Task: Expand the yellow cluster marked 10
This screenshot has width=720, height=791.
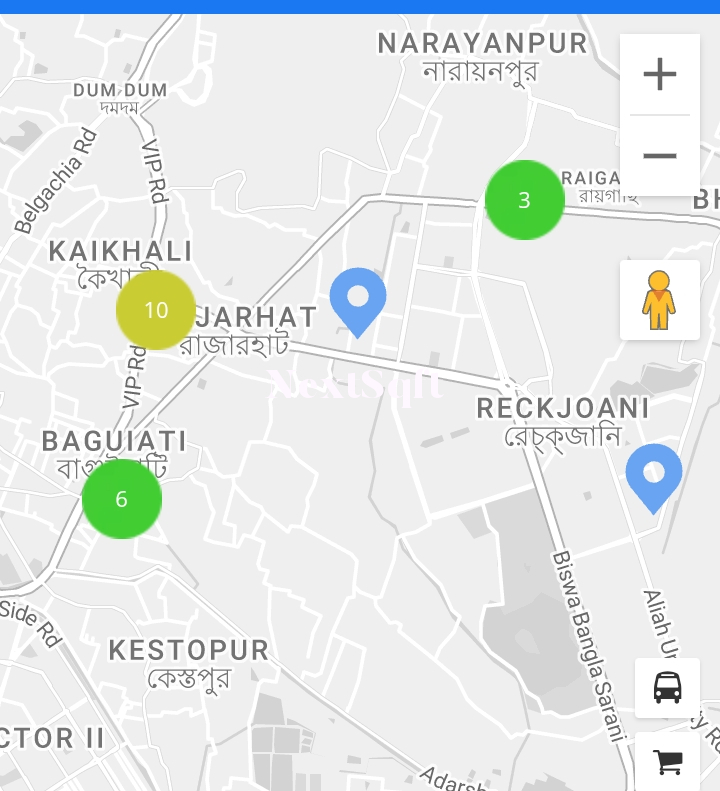Action: 156,310
